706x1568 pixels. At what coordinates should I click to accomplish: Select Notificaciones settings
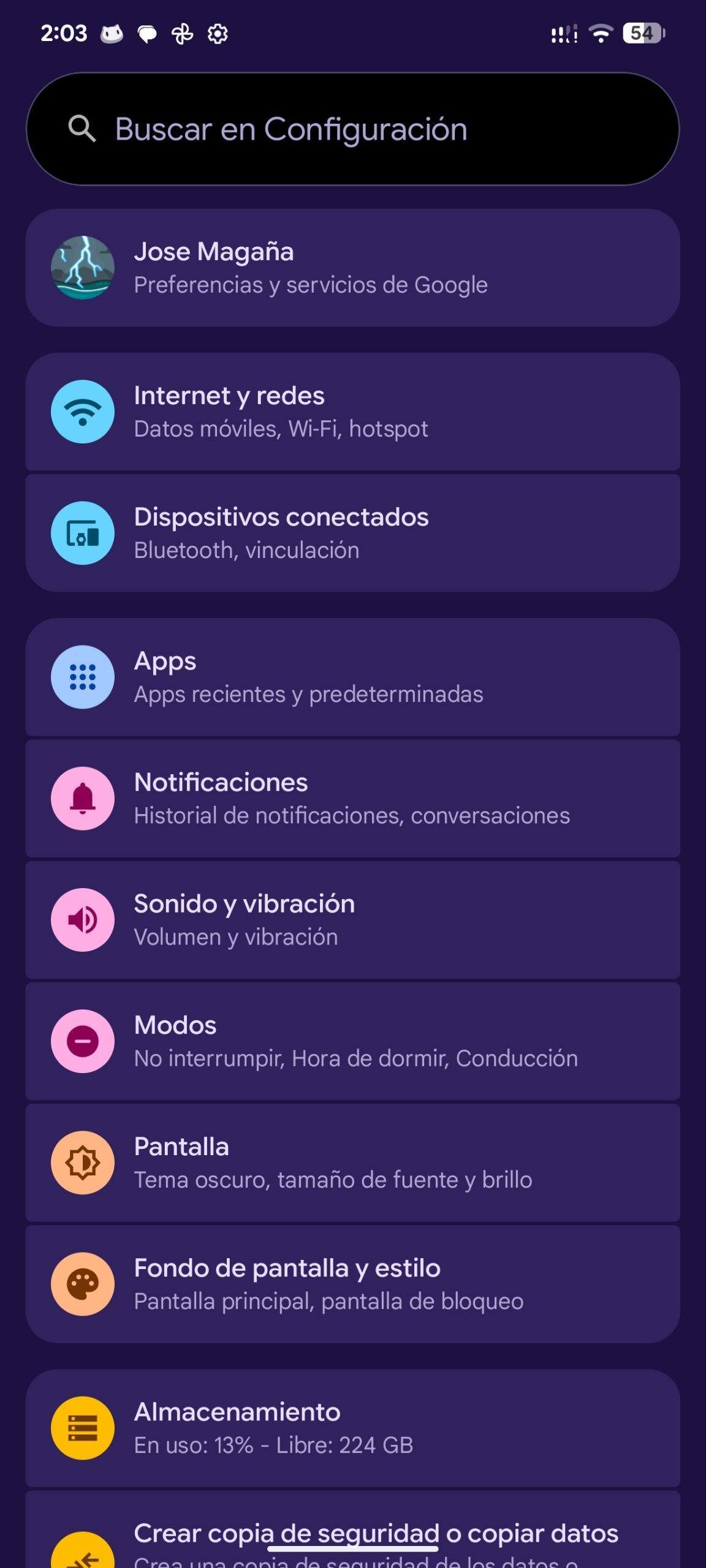point(352,798)
